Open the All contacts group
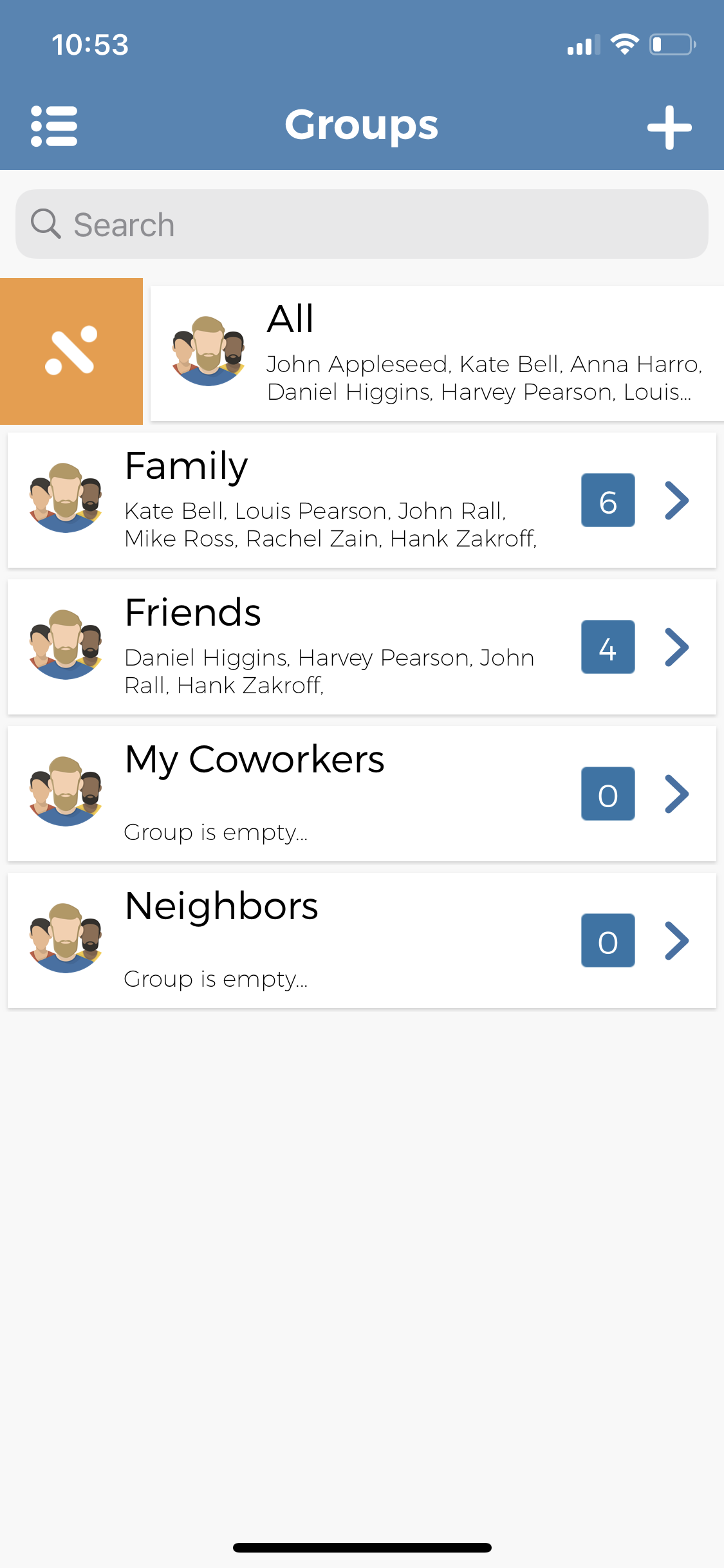This screenshot has width=724, height=1568. click(x=438, y=353)
